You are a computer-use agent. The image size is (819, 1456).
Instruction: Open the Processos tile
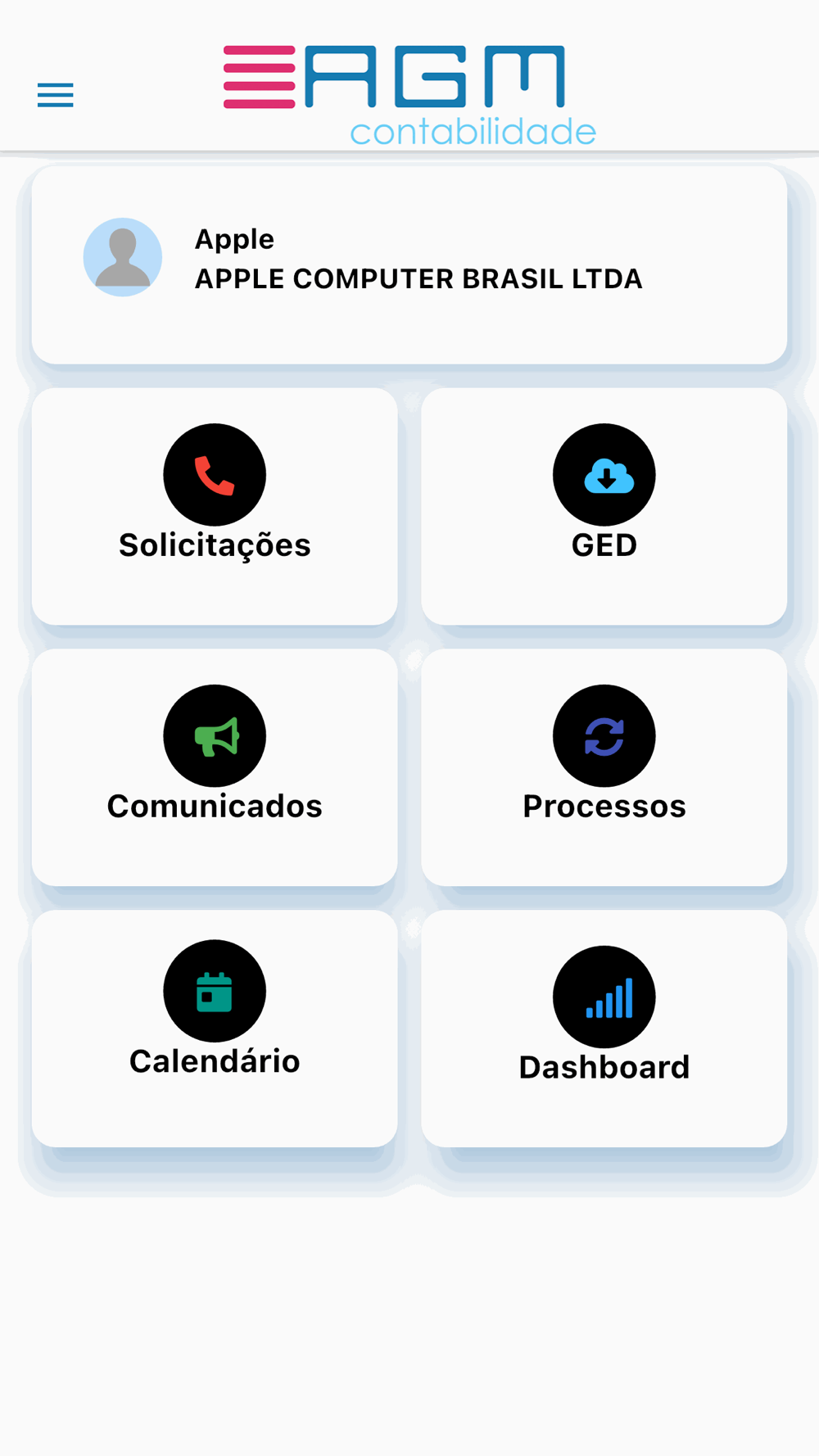click(604, 766)
